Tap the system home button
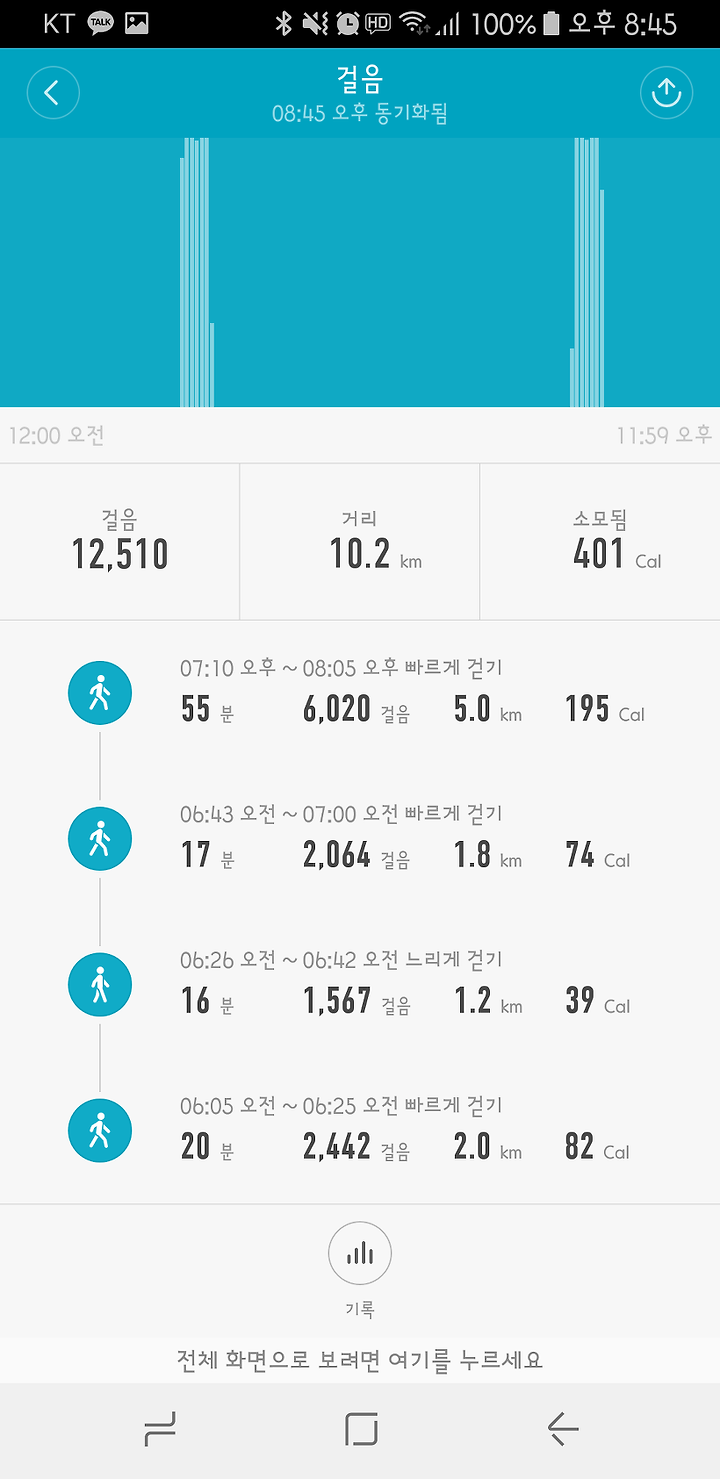This screenshot has width=720, height=1479. [361, 1430]
